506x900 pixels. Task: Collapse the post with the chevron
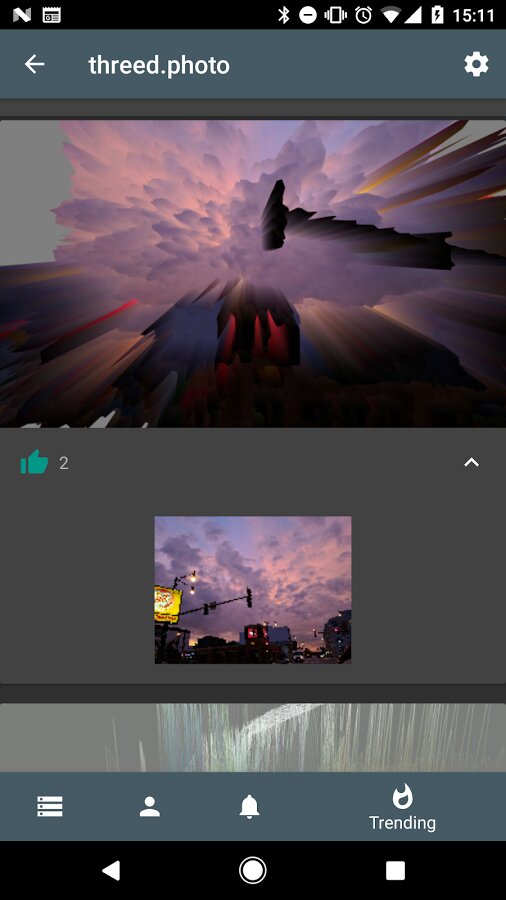pyautogui.click(x=471, y=462)
